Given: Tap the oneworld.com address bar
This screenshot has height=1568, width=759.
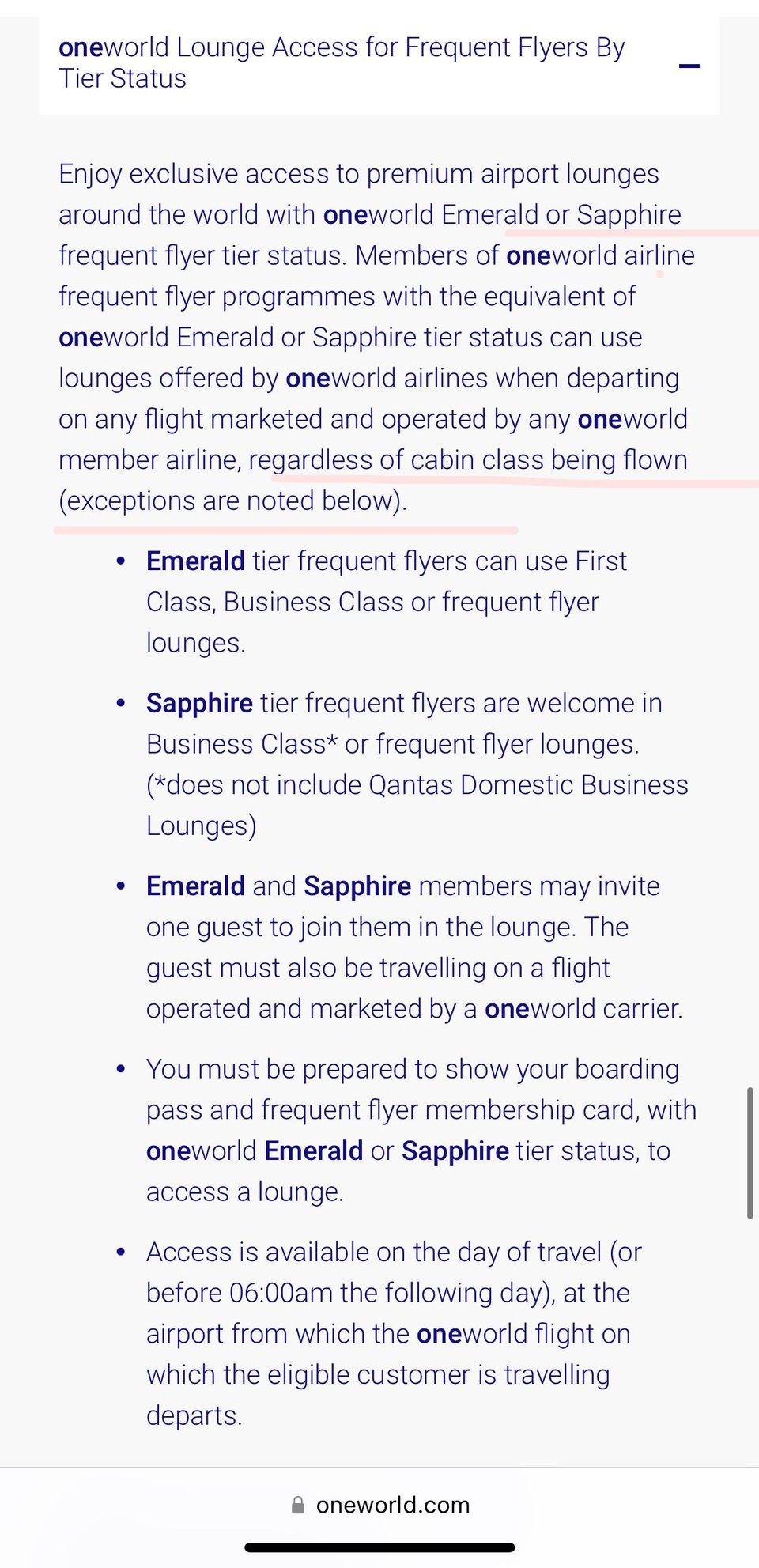Looking at the screenshot, I should point(380,1505).
